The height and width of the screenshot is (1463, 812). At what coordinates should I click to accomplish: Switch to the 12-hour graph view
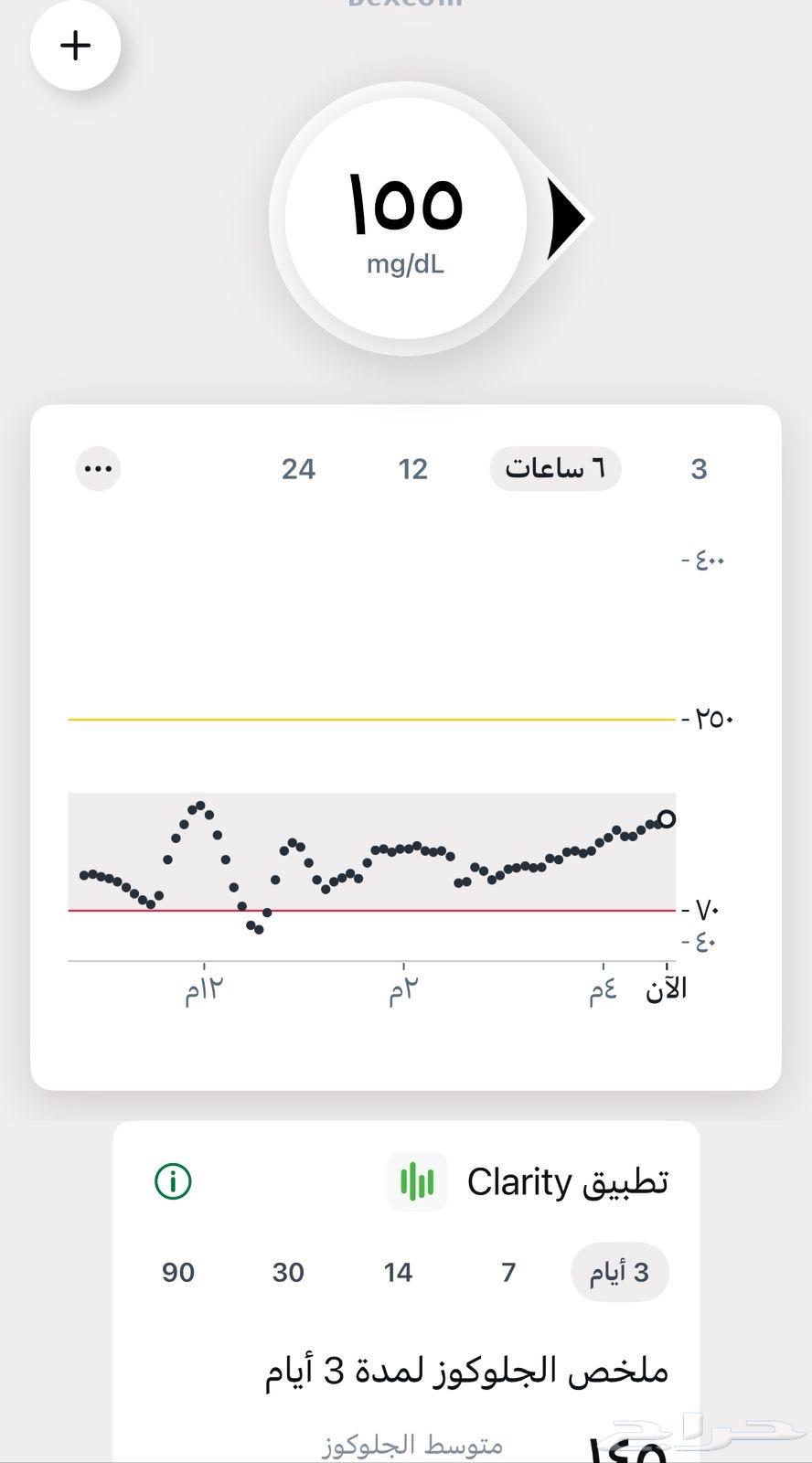coord(413,469)
